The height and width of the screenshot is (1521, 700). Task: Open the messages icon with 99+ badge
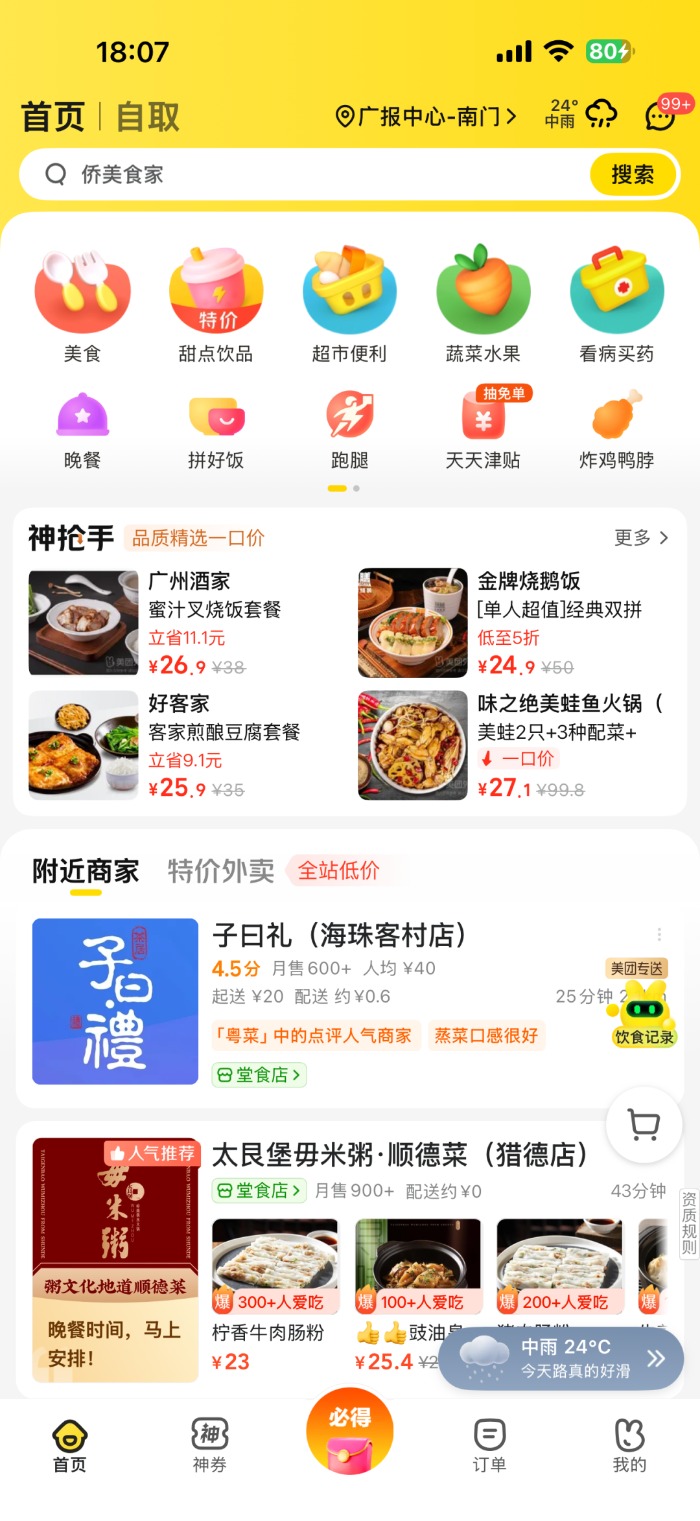coord(662,115)
